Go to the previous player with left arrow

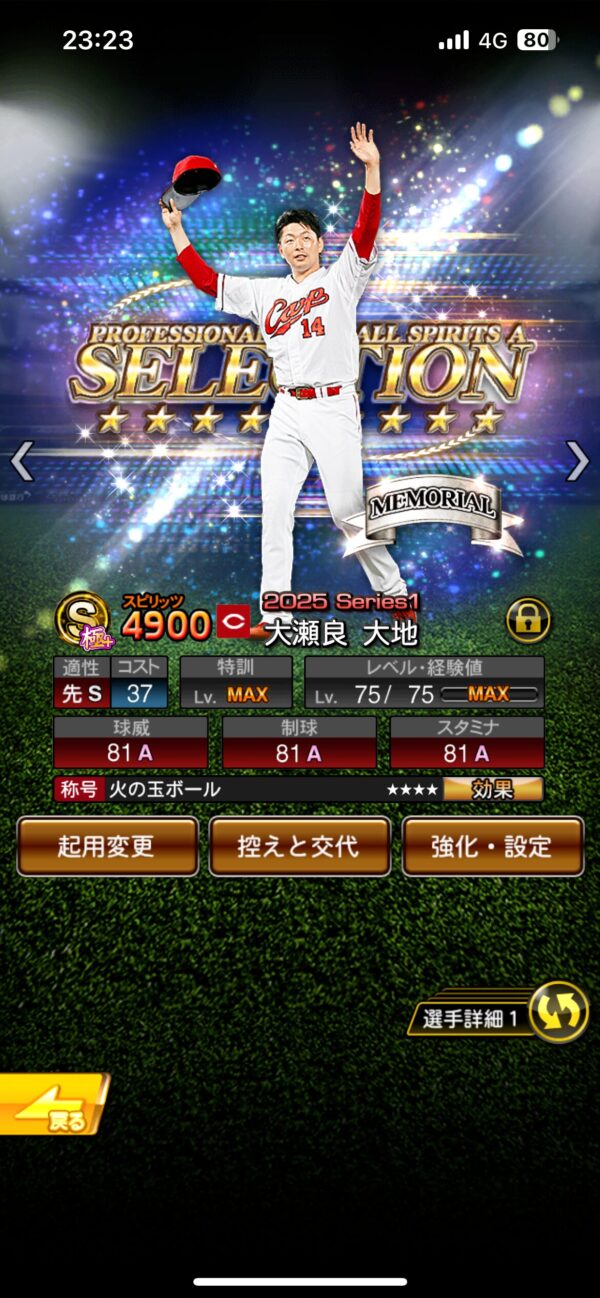pyautogui.click(x=21, y=461)
